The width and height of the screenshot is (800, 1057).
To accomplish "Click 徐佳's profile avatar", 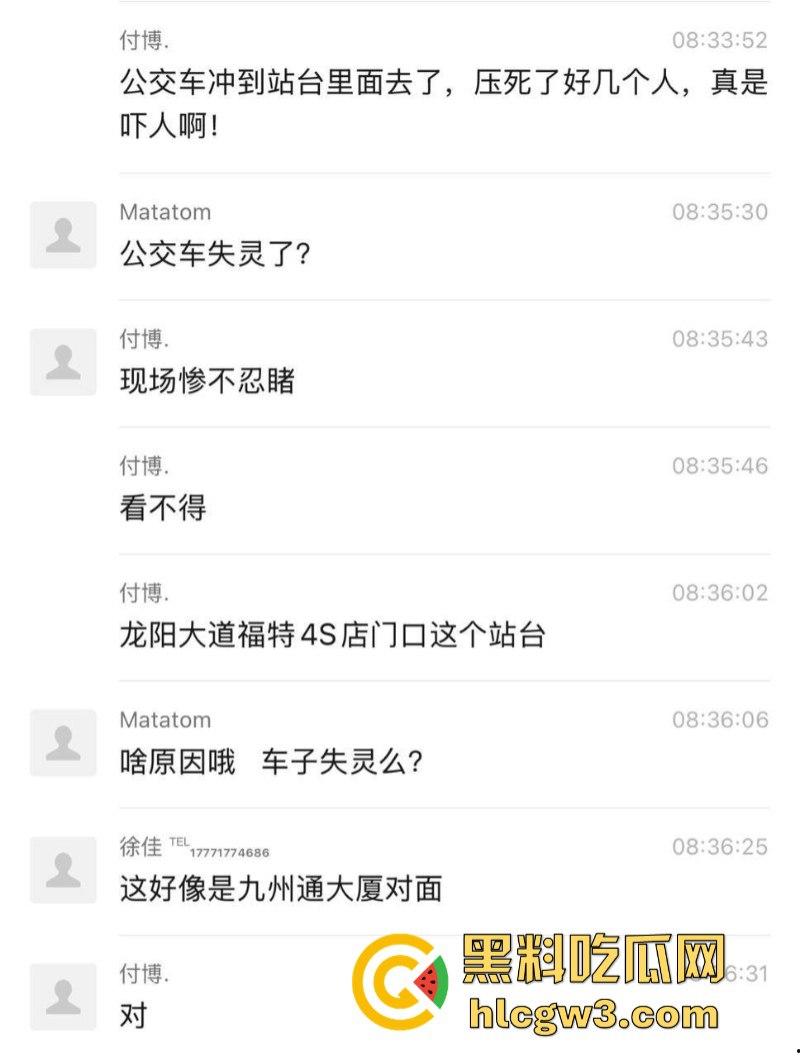I will [x=62, y=867].
